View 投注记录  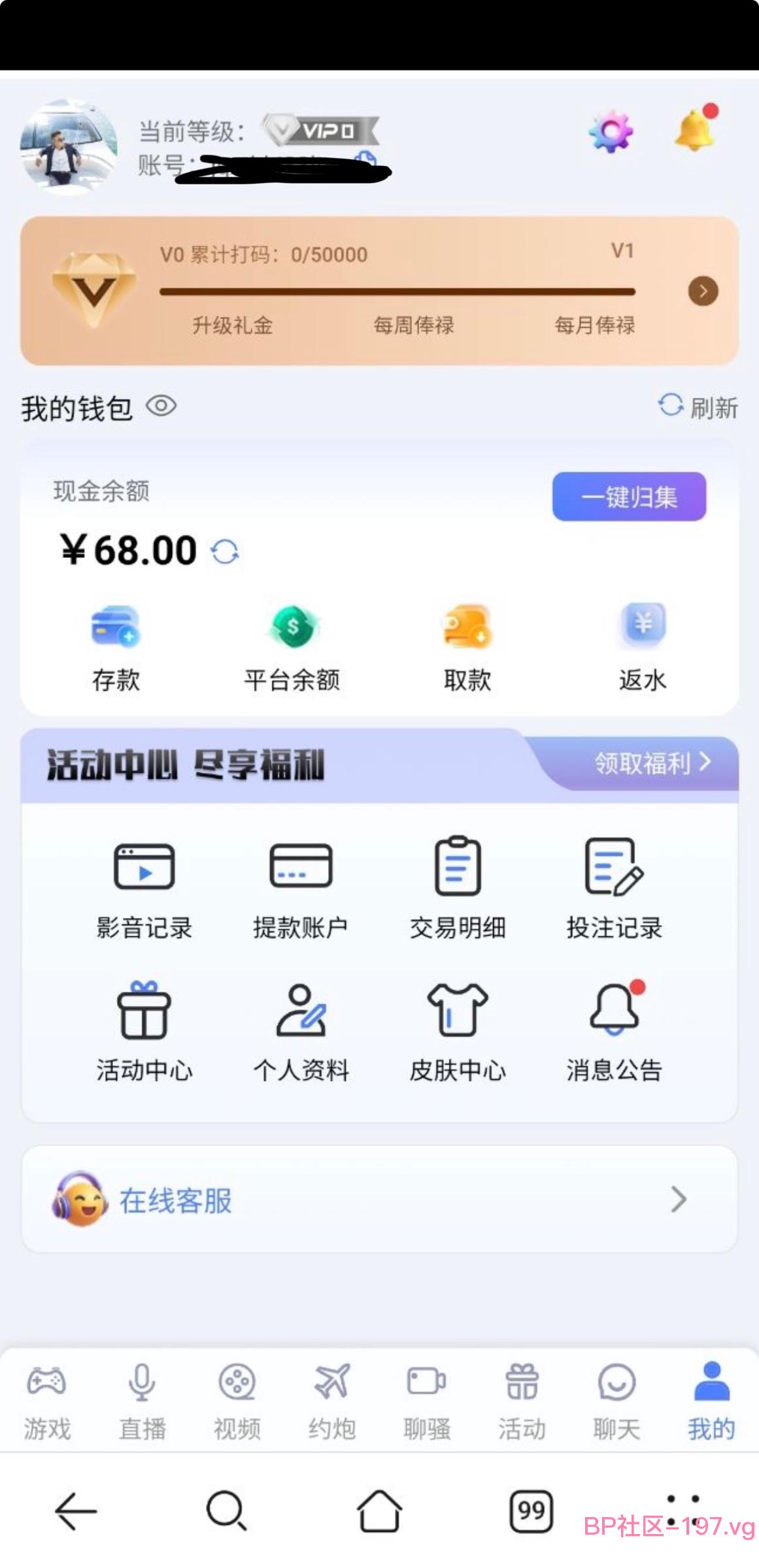coord(615,888)
